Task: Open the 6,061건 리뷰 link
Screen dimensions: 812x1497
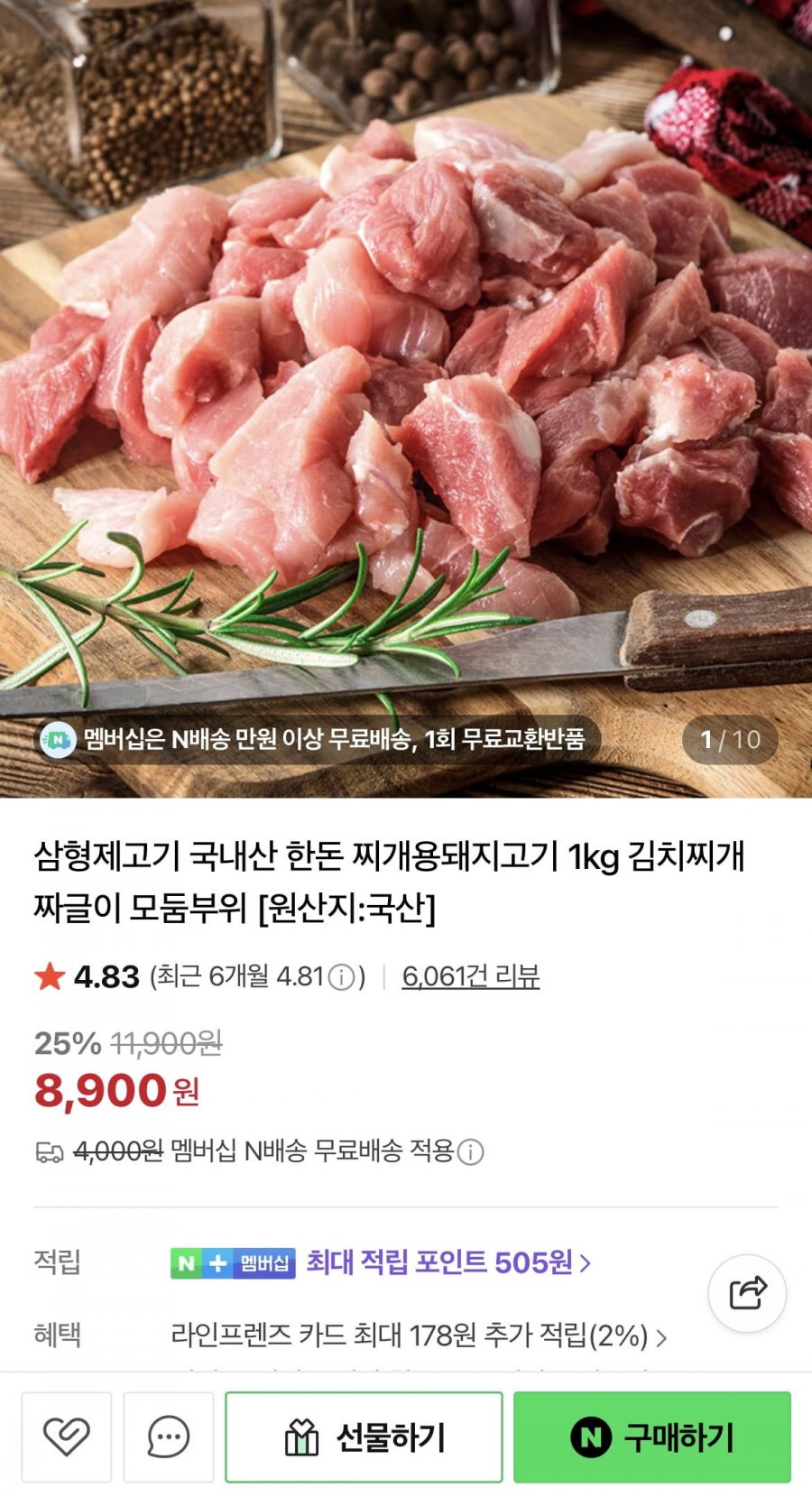Action: [x=470, y=976]
